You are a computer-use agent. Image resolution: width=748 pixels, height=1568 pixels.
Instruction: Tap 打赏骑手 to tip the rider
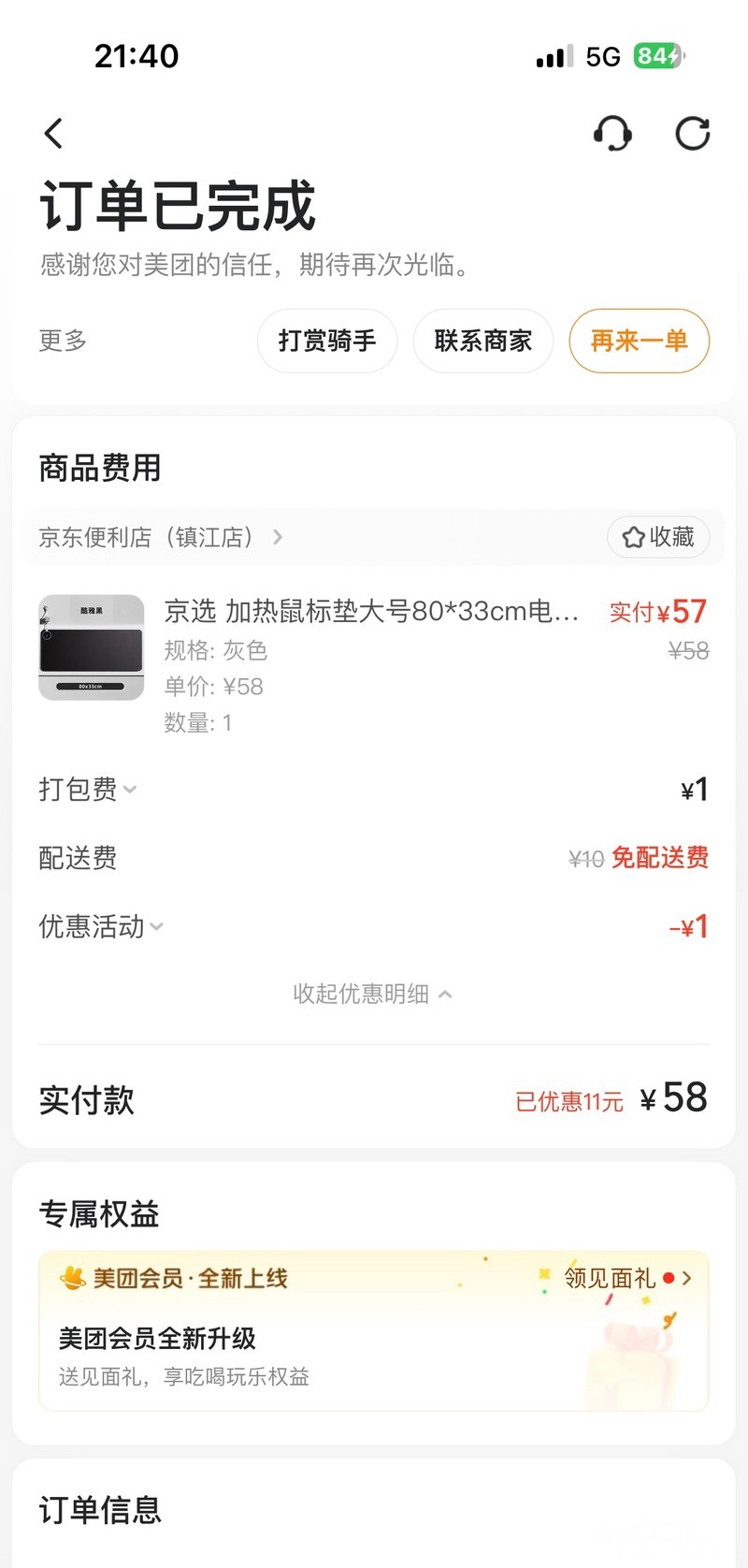pyautogui.click(x=327, y=341)
